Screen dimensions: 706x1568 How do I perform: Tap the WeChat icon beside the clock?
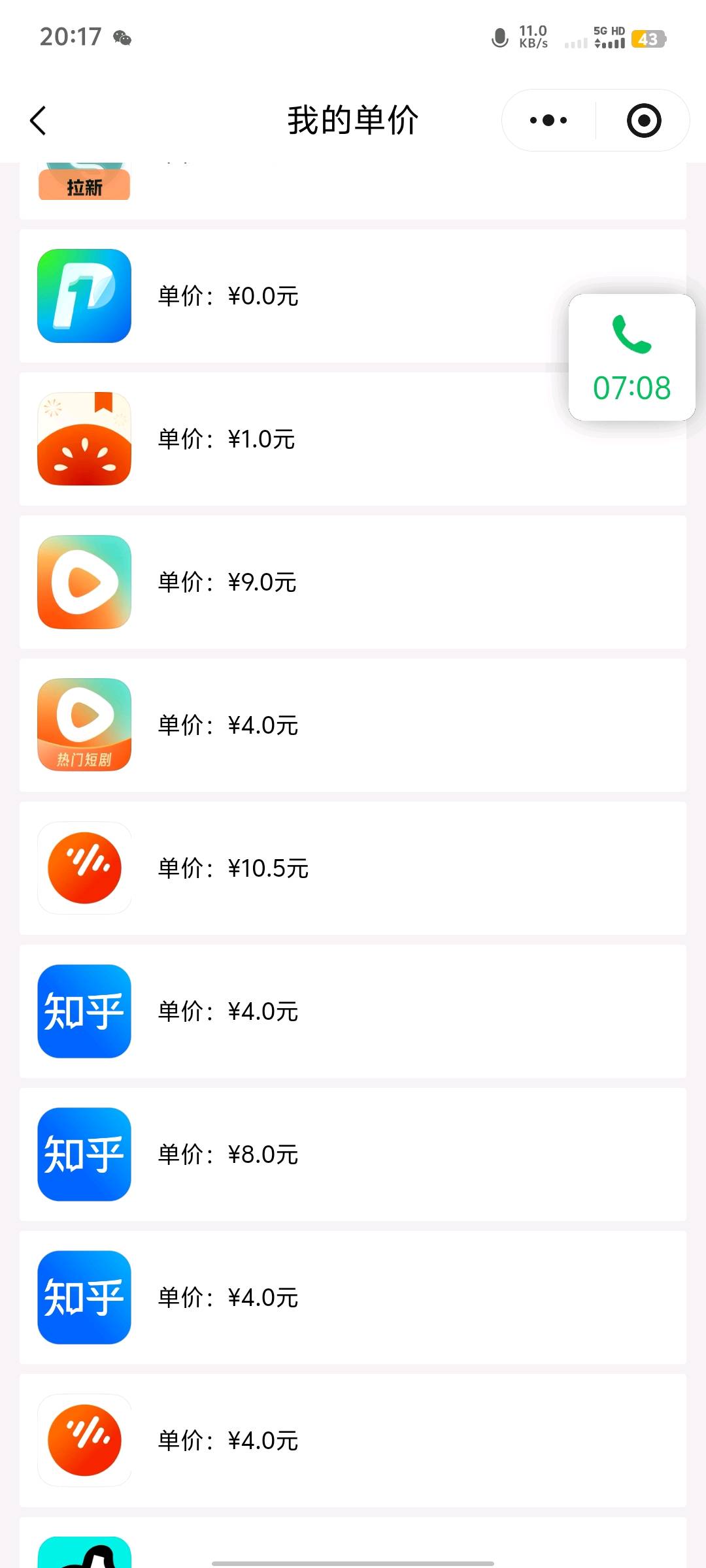coord(123,39)
